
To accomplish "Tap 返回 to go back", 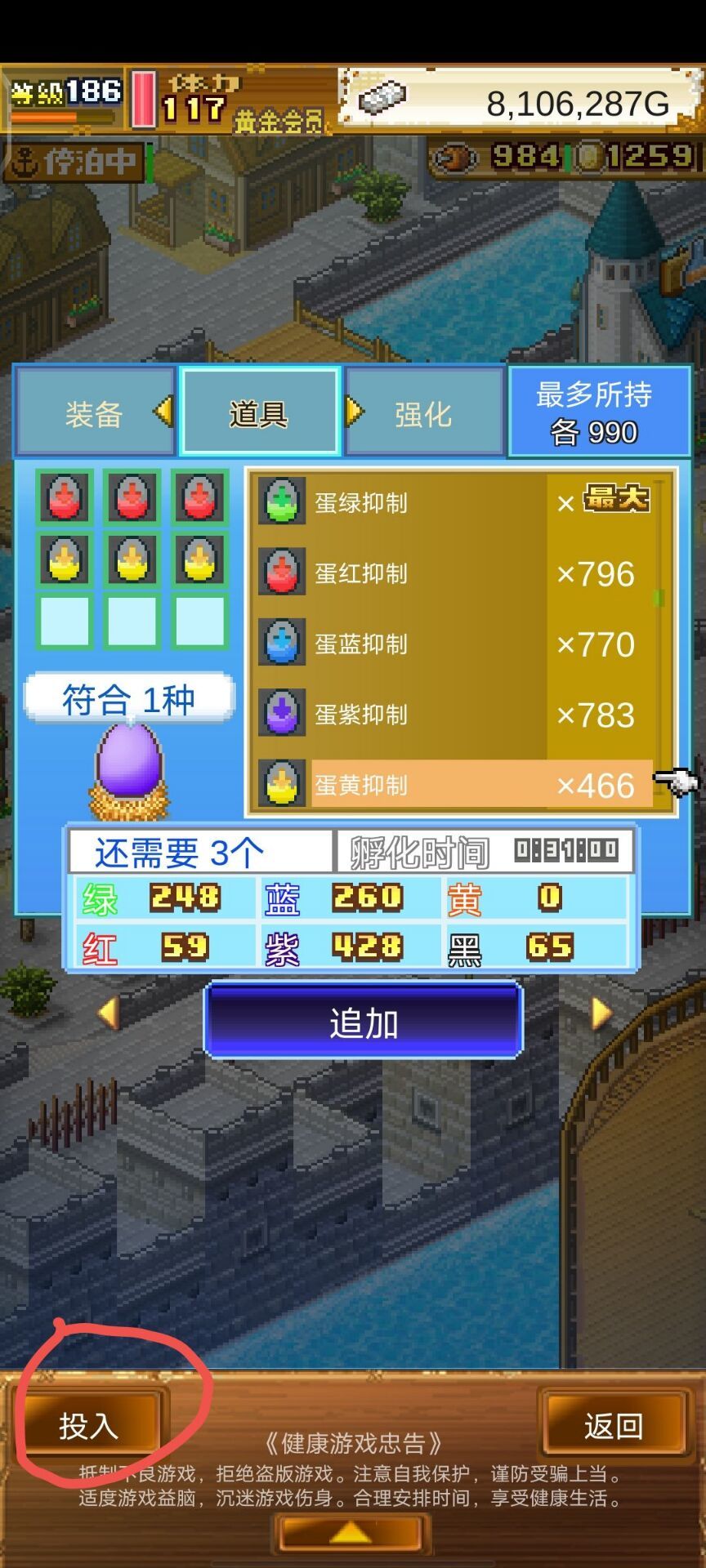I will (x=614, y=1426).
